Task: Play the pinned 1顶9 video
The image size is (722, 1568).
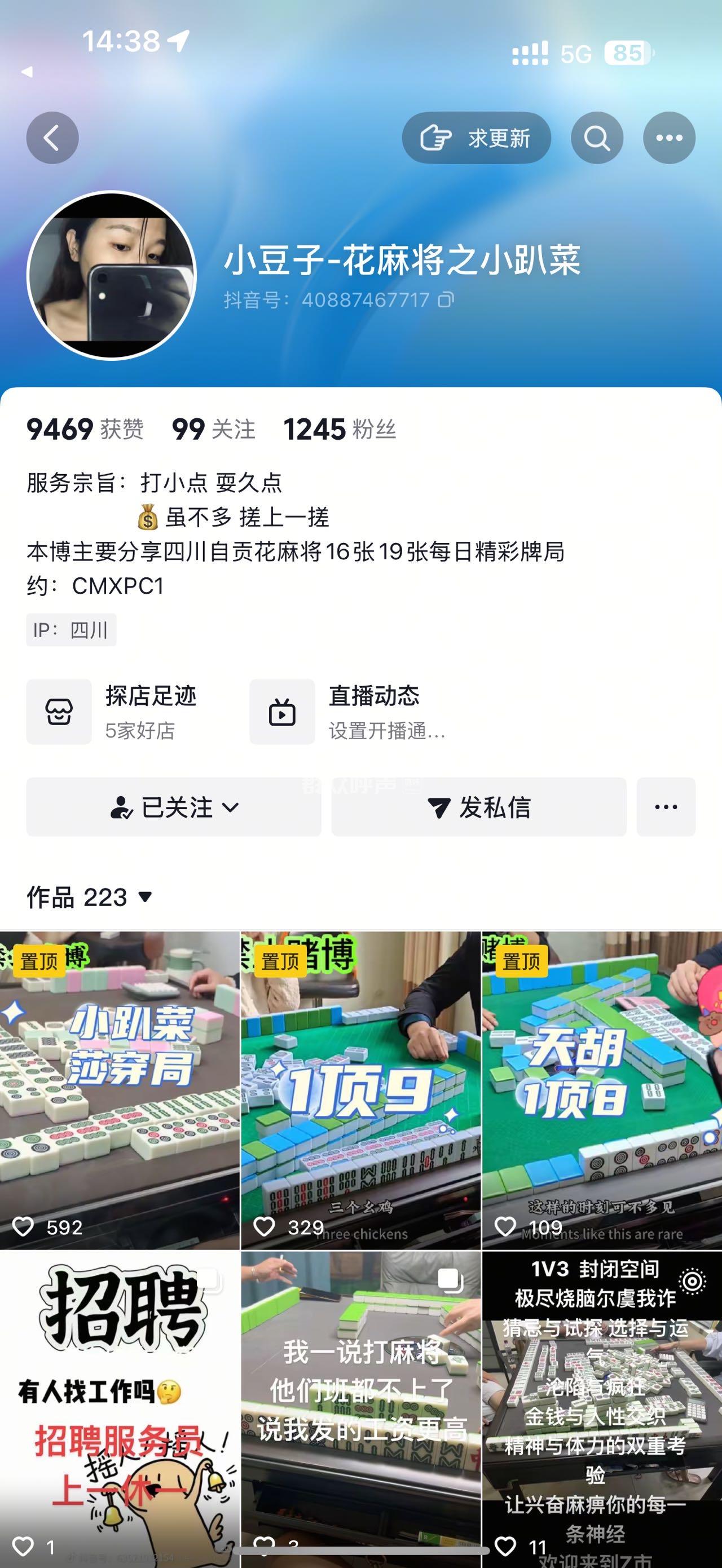Action: [360, 1089]
